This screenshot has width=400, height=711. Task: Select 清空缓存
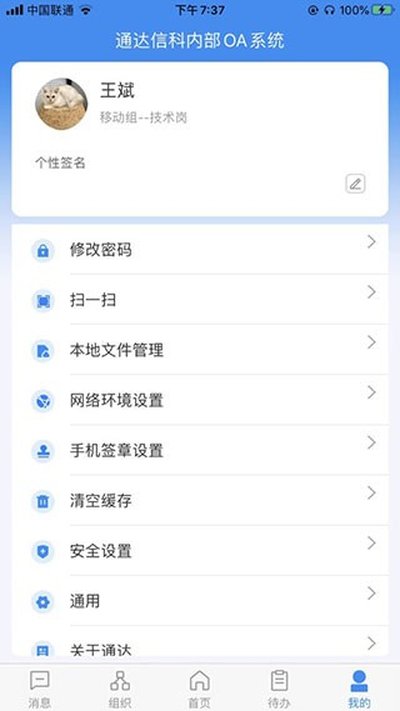click(x=200, y=501)
